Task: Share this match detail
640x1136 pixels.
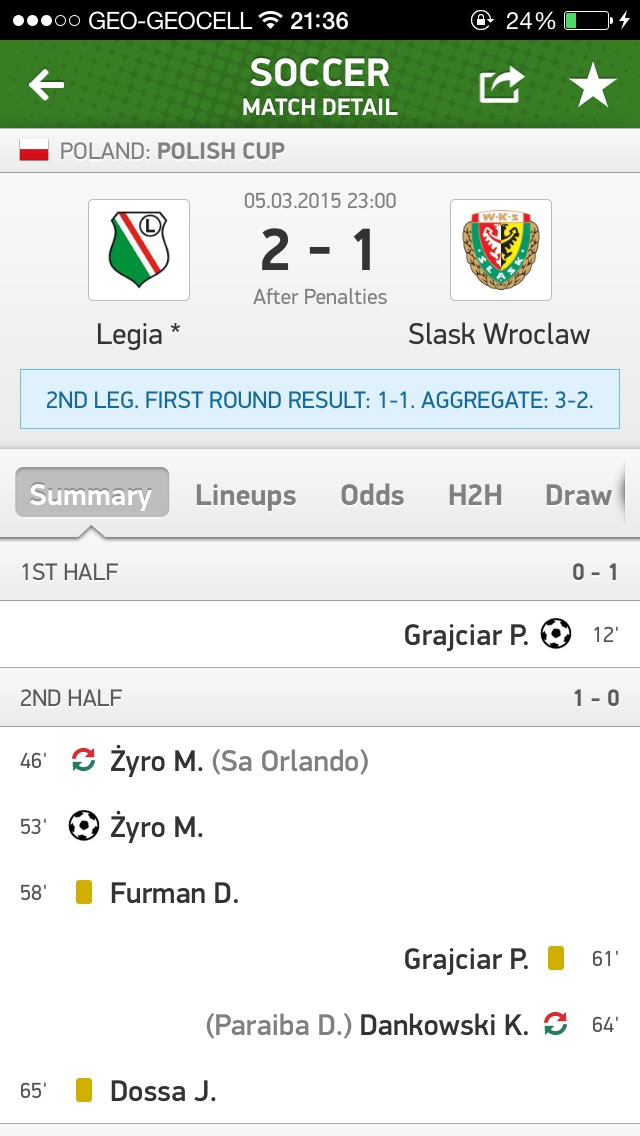Action: pyautogui.click(x=501, y=86)
